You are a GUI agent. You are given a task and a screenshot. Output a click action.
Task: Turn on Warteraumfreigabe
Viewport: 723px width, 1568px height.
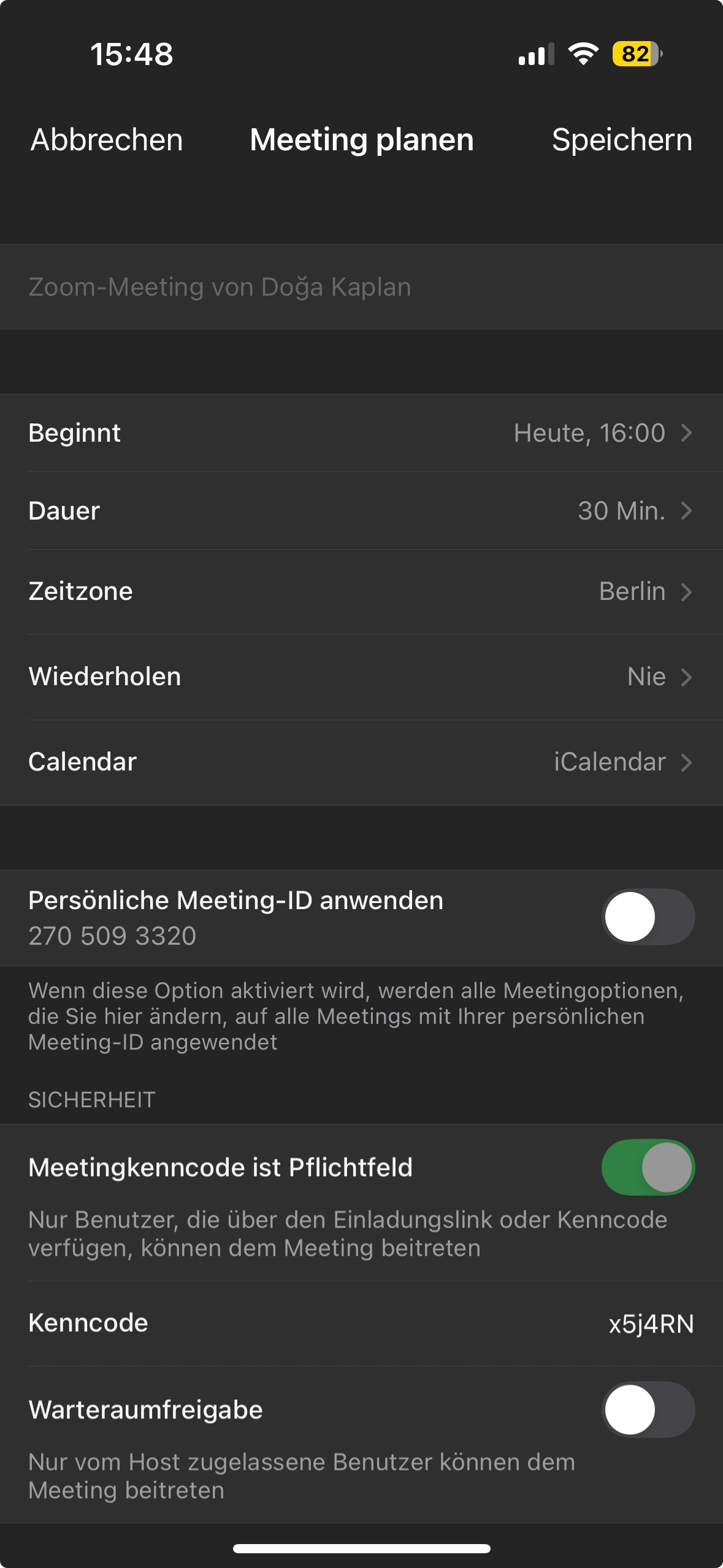[x=648, y=1410]
